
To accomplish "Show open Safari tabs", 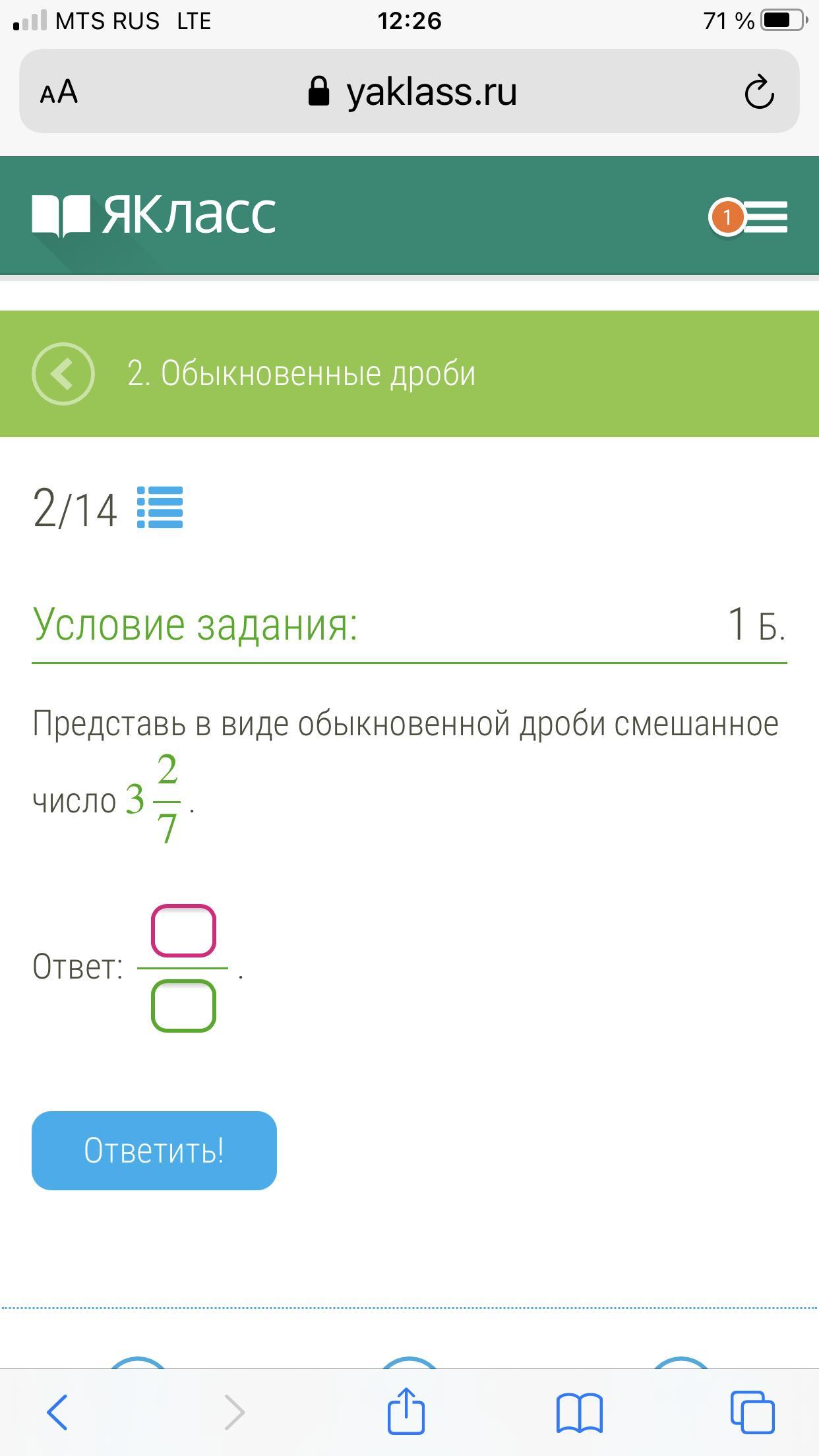I will click(752, 1412).
